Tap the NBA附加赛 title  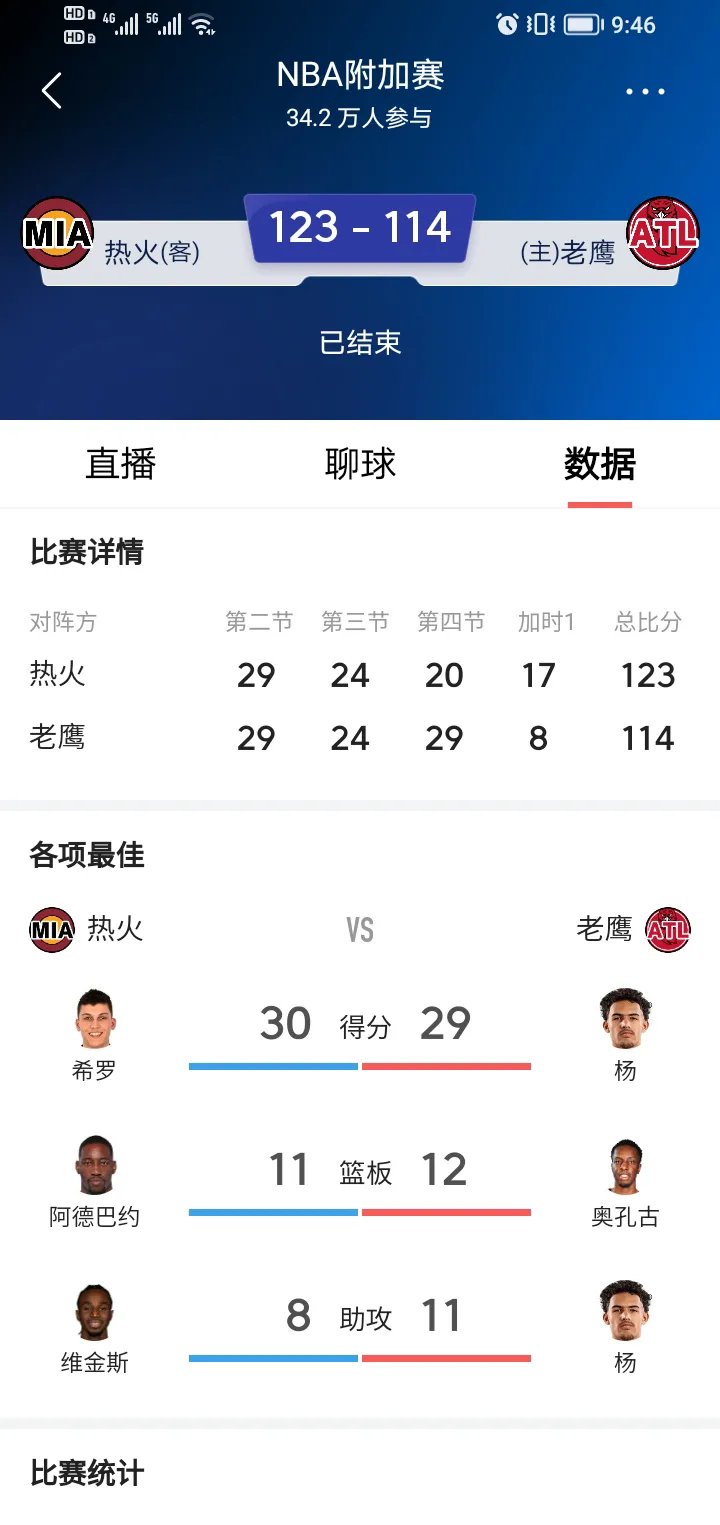coord(360,75)
